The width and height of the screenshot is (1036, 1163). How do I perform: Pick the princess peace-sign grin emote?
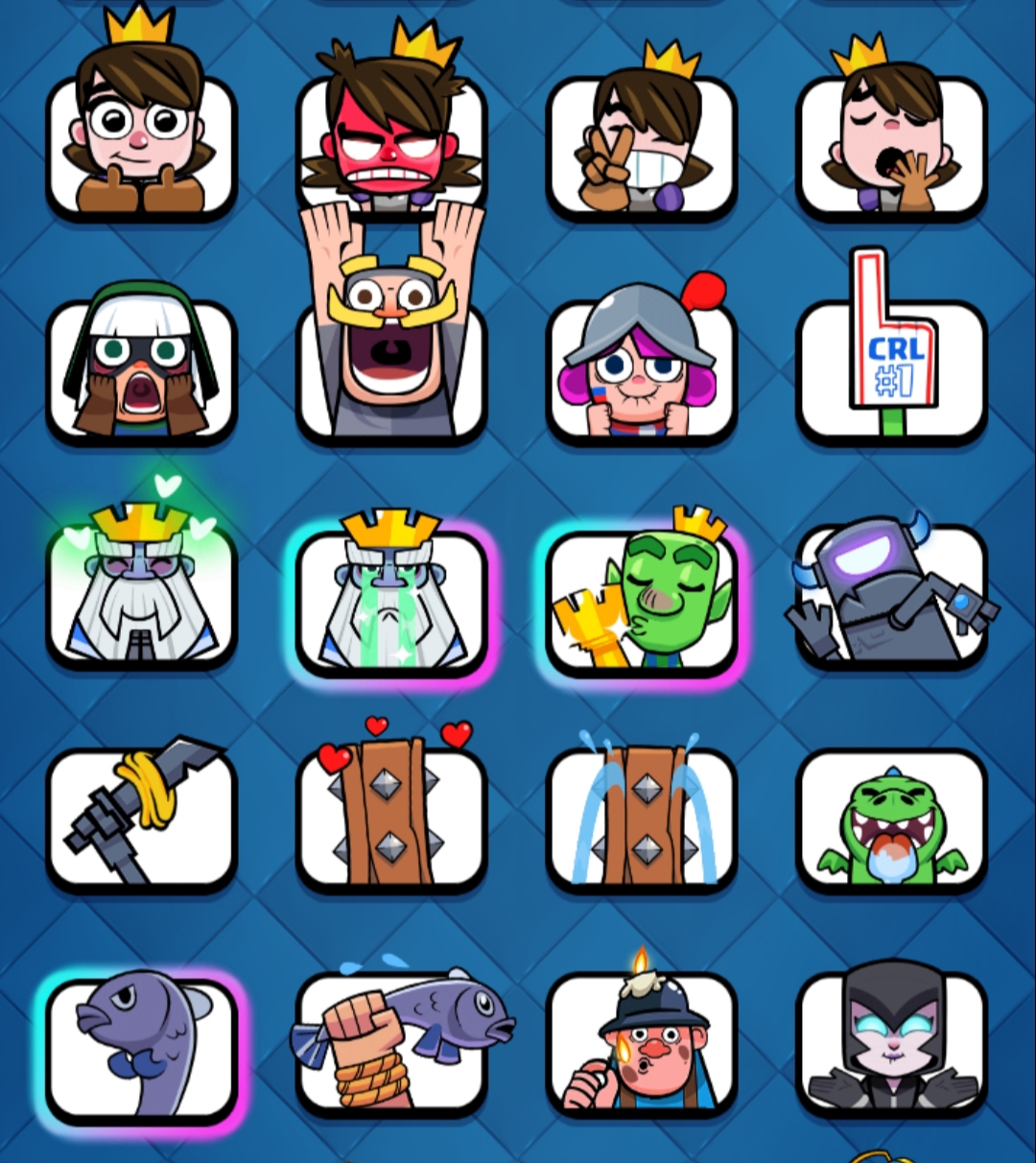(641, 144)
